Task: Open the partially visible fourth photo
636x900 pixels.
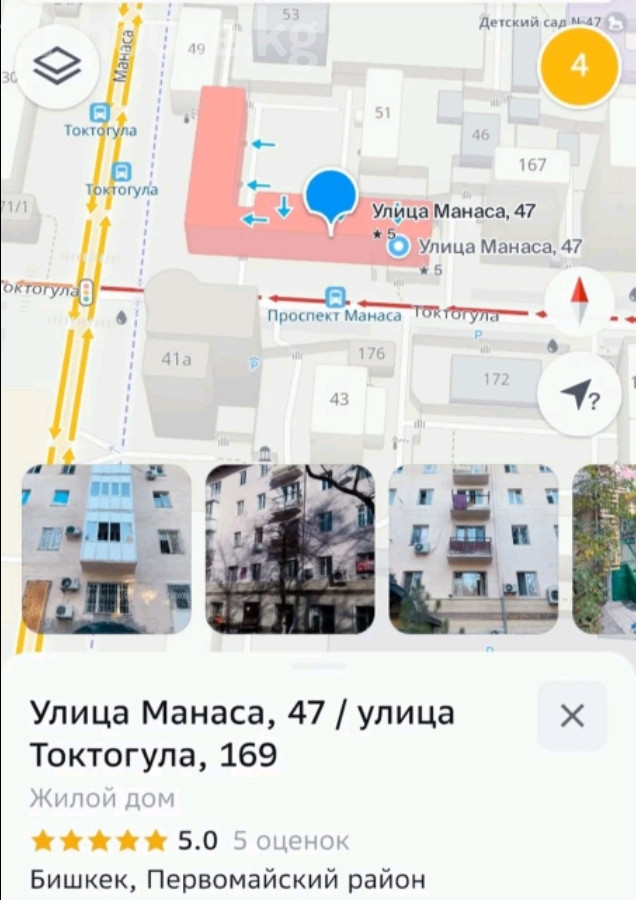Action: tap(605, 549)
